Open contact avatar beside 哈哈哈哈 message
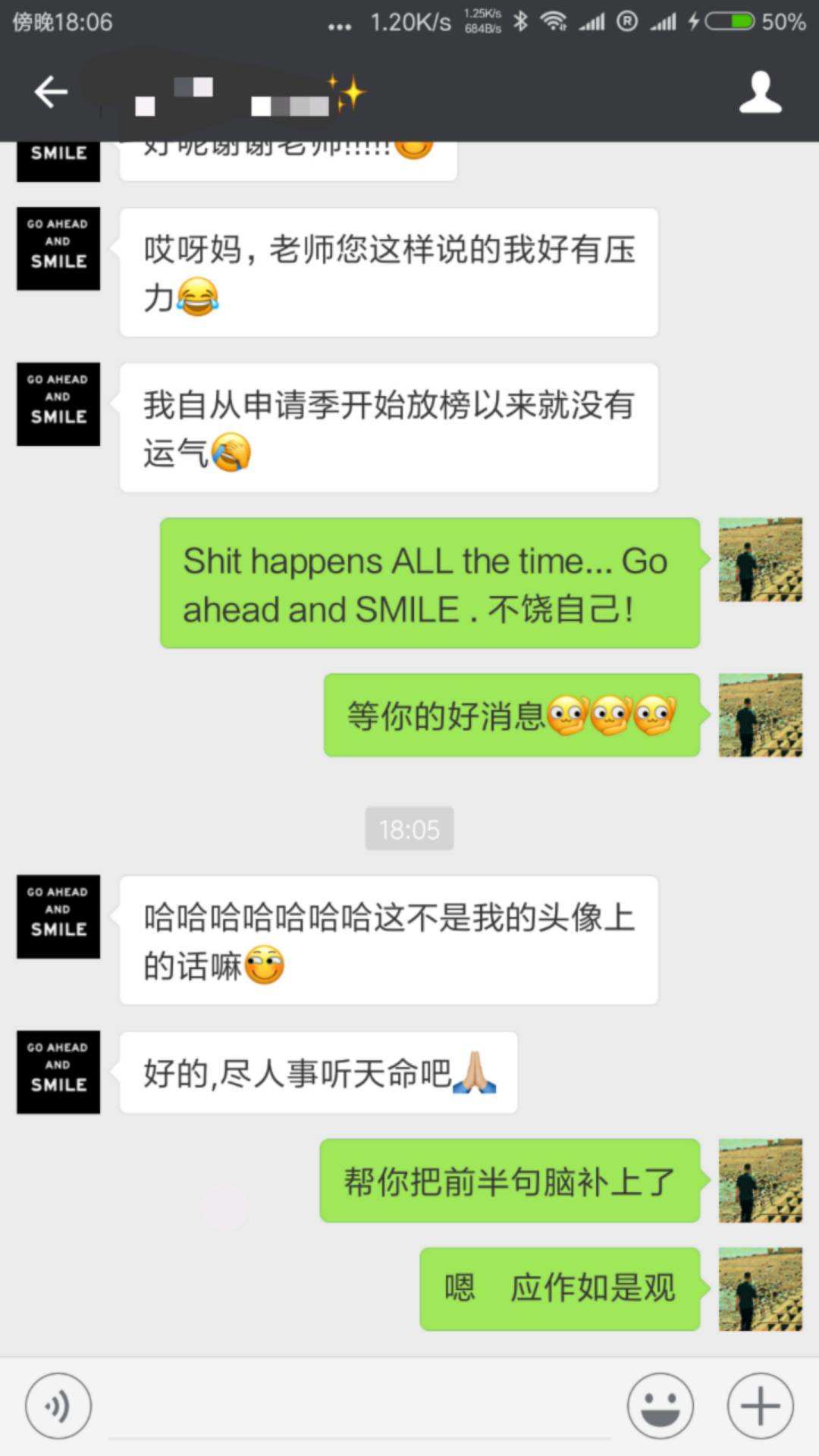Image resolution: width=819 pixels, height=1456 pixels. (x=58, y=916)
